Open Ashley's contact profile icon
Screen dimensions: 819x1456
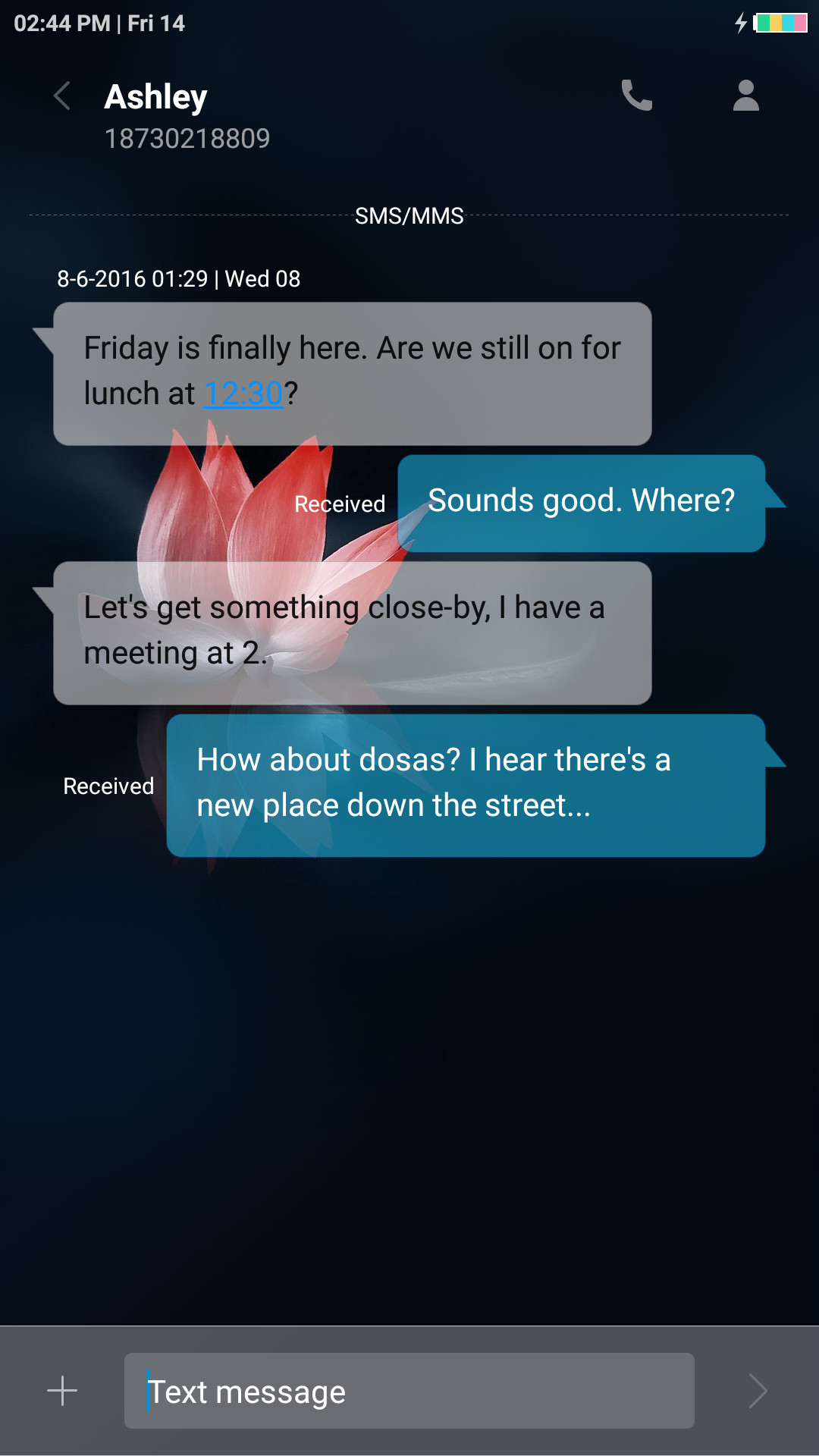pos(746,96)
